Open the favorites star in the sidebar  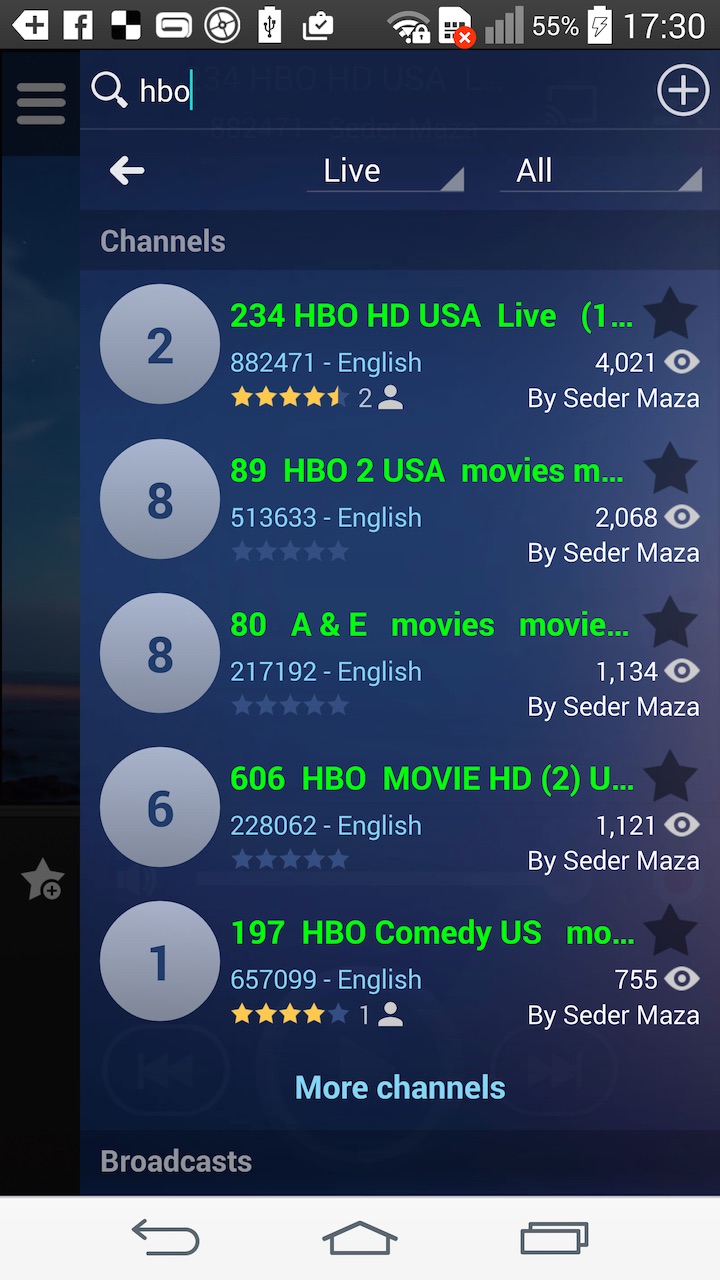tap(42, 880)
